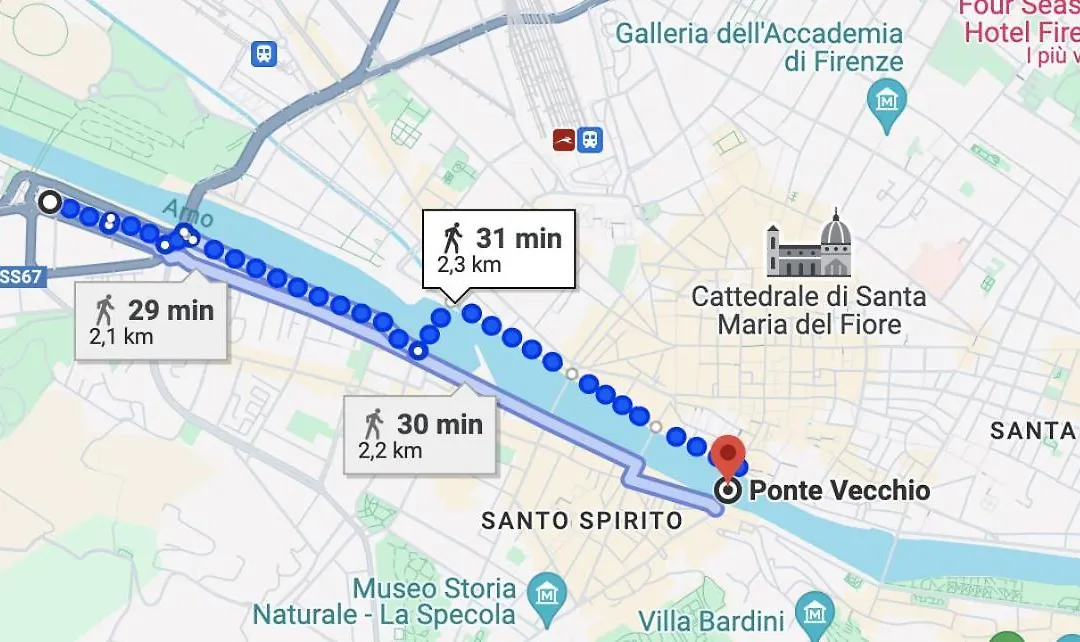
Task: Open the Villa Bardini museum marker
Action: click(x=815, y=609)
